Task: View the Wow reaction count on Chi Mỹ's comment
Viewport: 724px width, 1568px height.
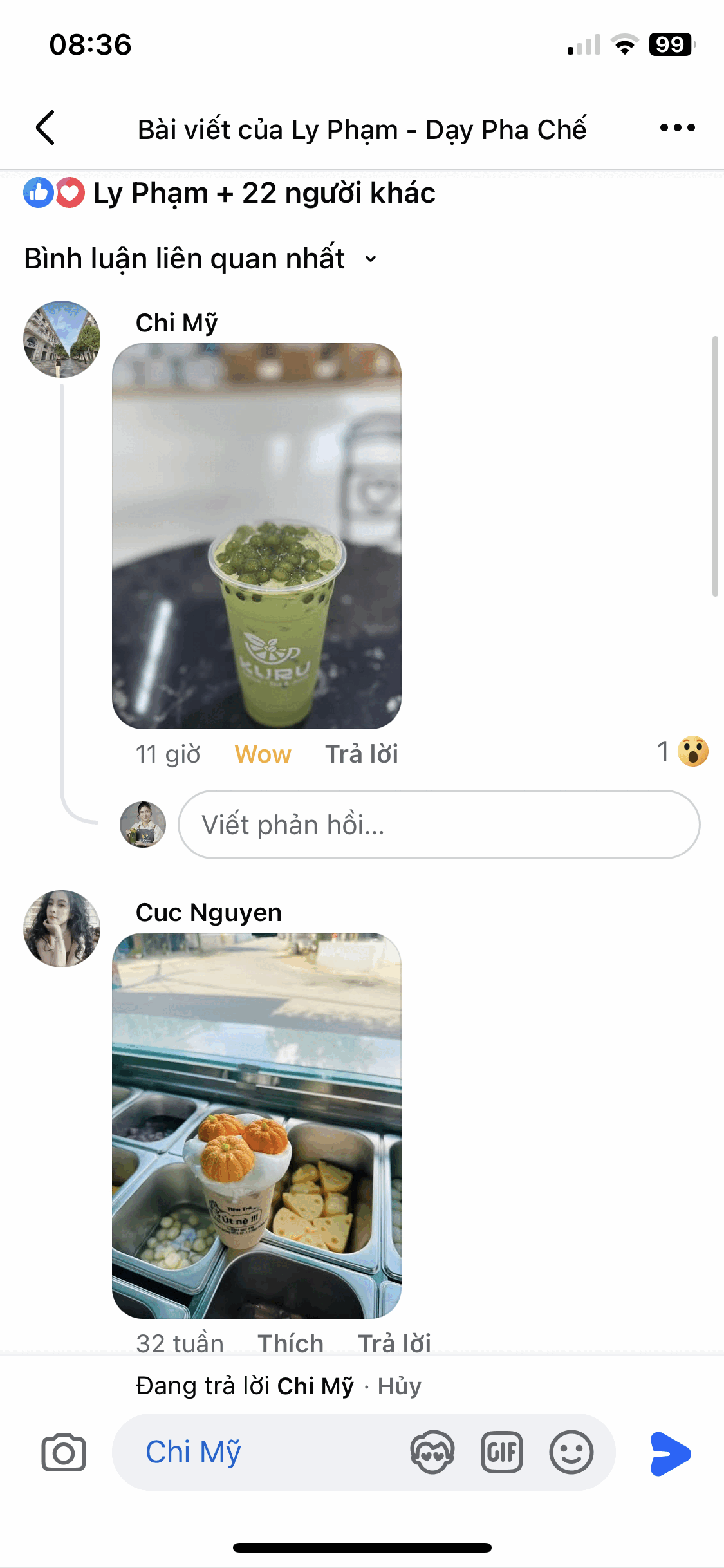Action: click(682, 751)
